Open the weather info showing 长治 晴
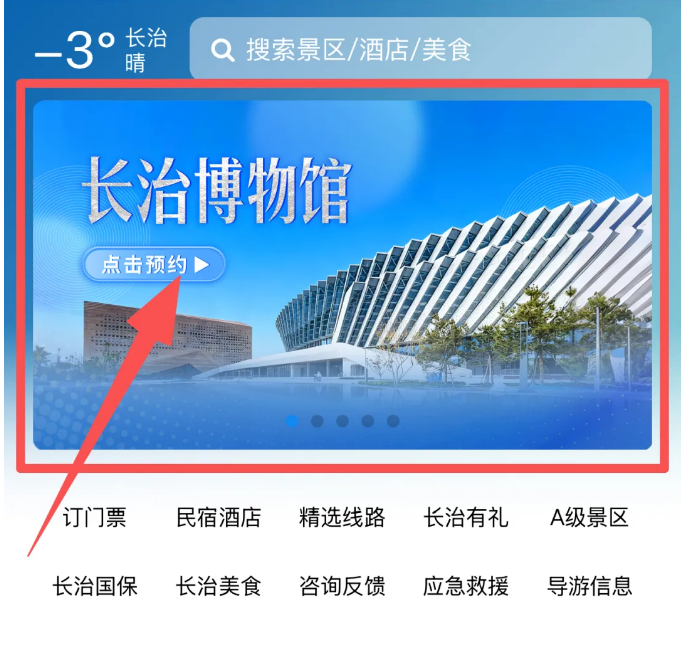The height and width of the screenshot is (658, 686). click(100, 50)
